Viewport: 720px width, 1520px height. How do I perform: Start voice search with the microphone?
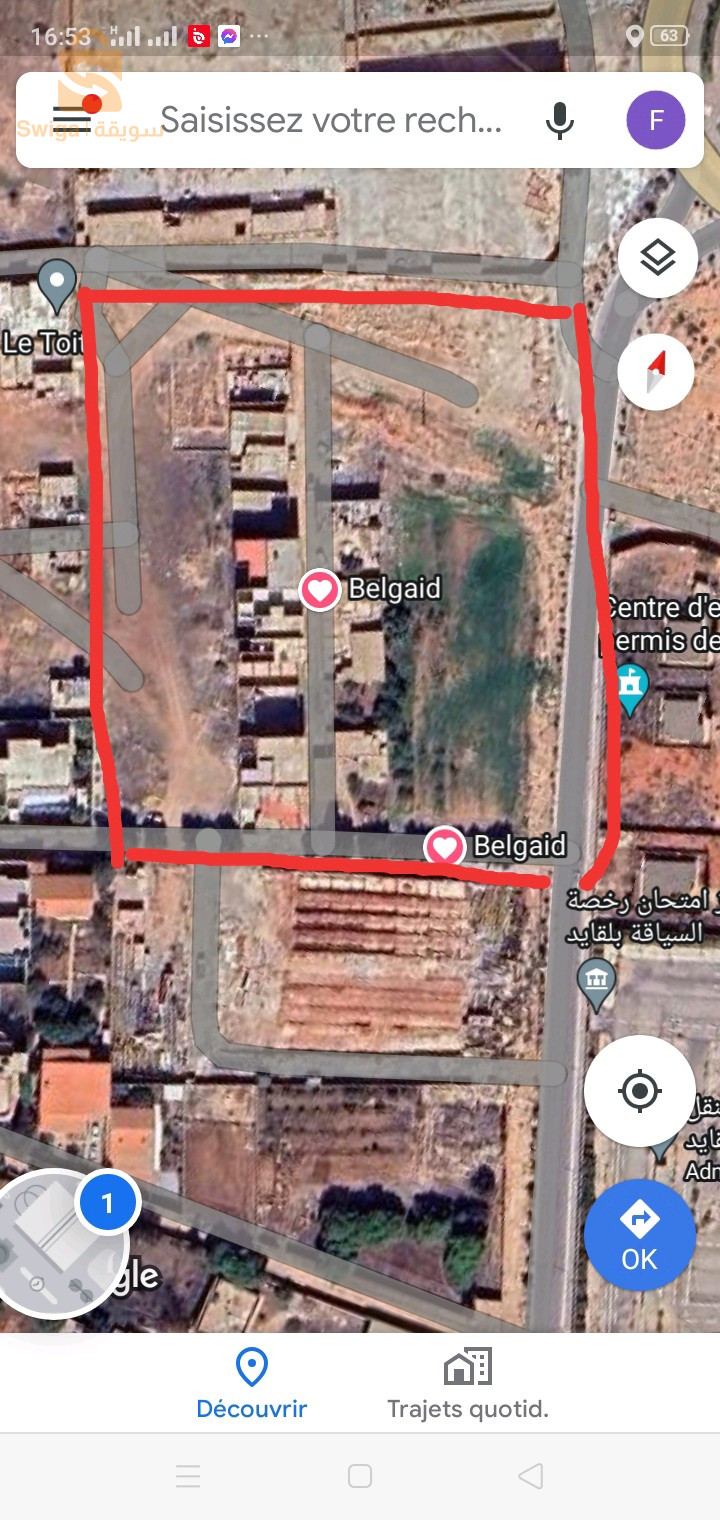(x=560, y=121)
